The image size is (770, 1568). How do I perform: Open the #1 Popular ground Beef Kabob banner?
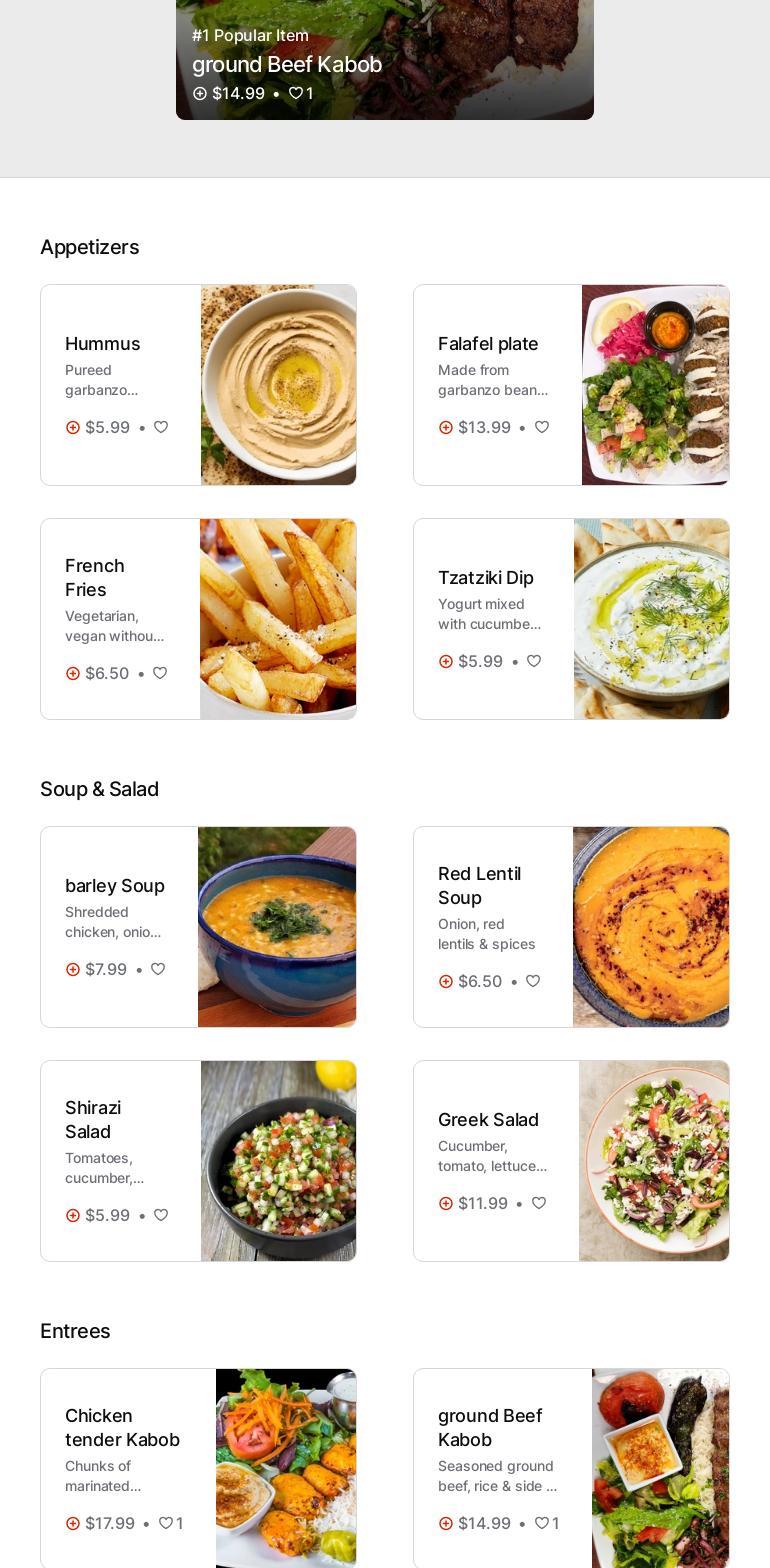pos(384,62)
